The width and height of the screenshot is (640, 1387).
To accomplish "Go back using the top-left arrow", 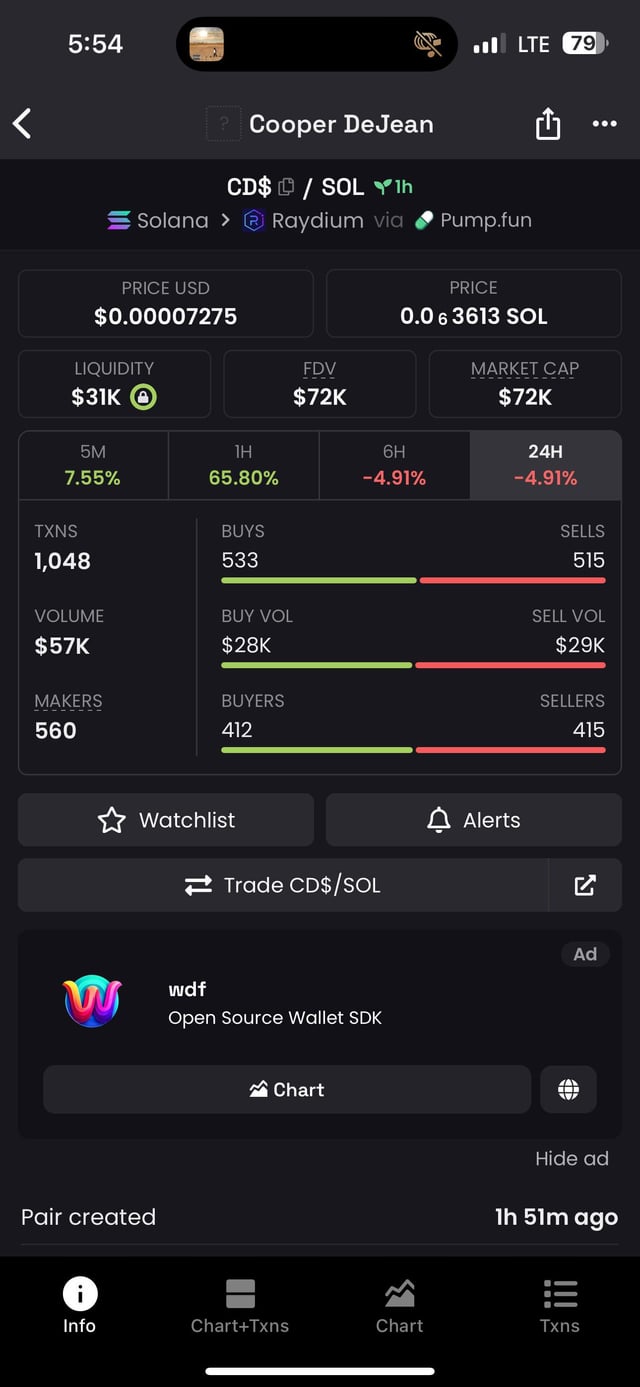I will click(22, 124).
